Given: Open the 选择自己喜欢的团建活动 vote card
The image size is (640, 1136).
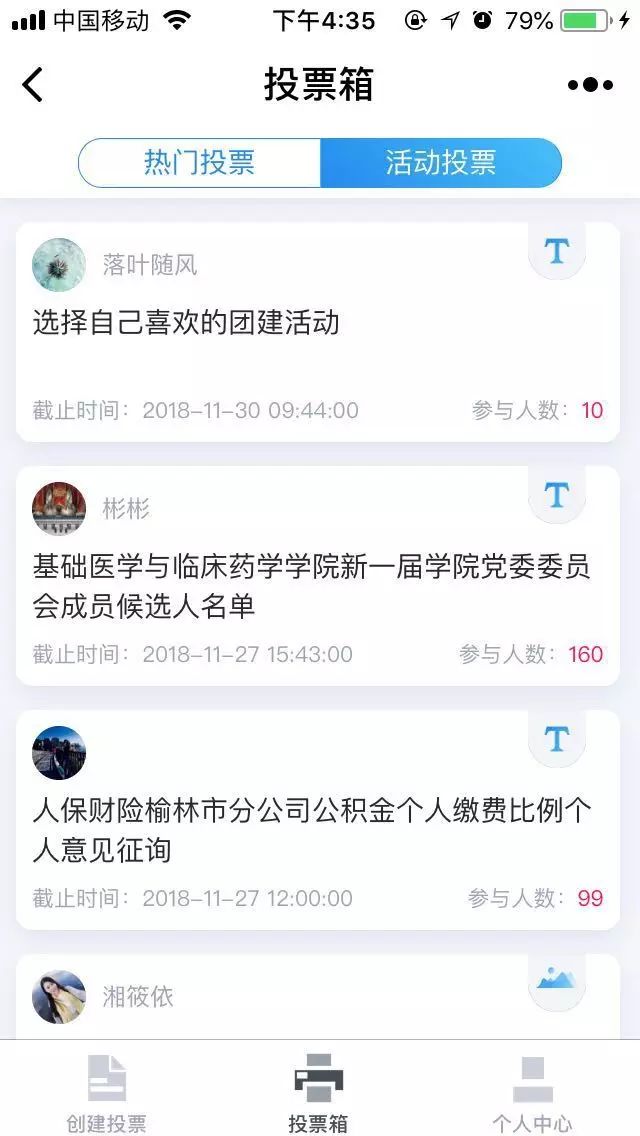Looking at the screenshot, I should (x=318, y=332).
